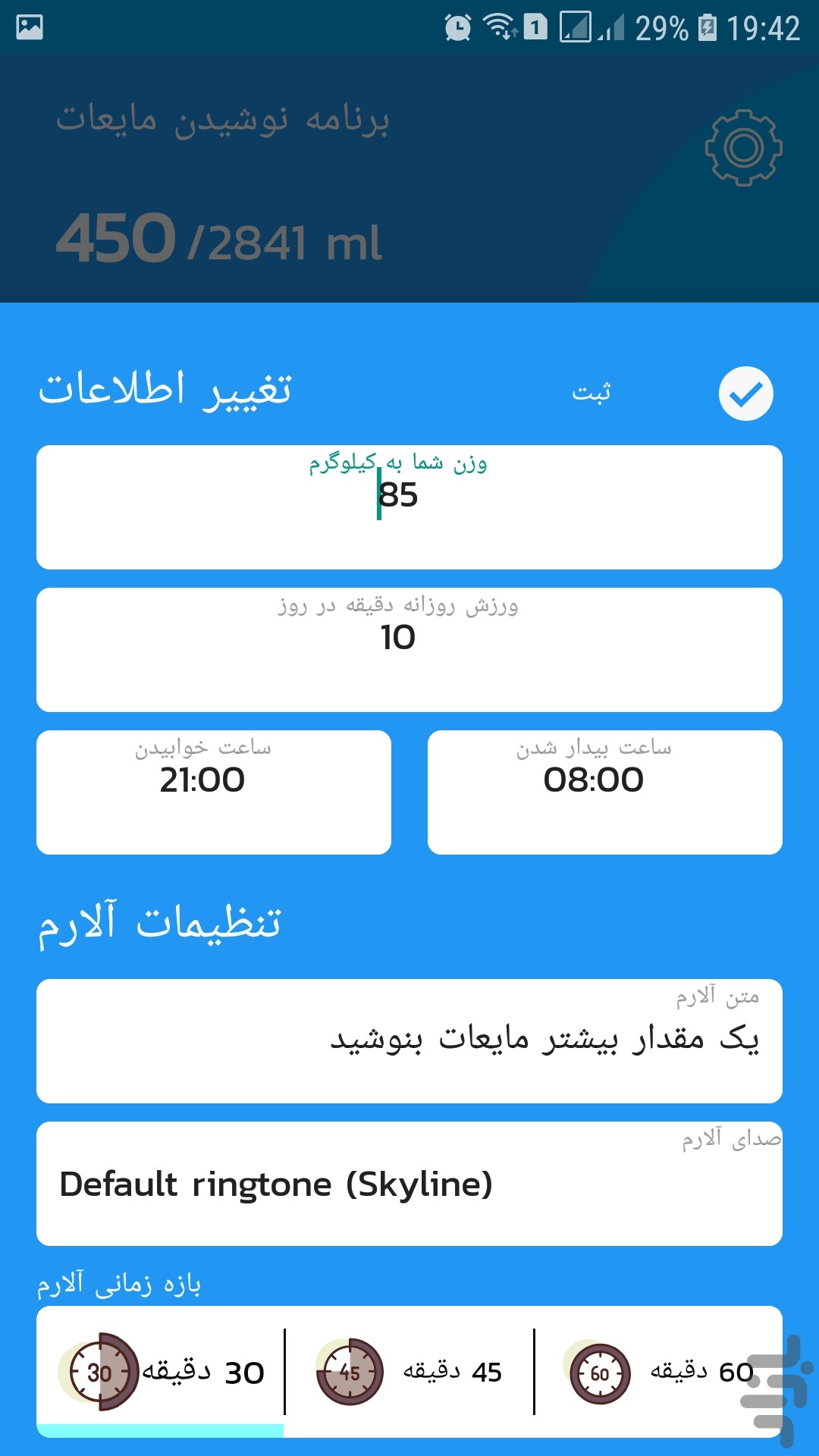Change the sleep time 21:00
819x1456 pixels.
pos(214,792)
